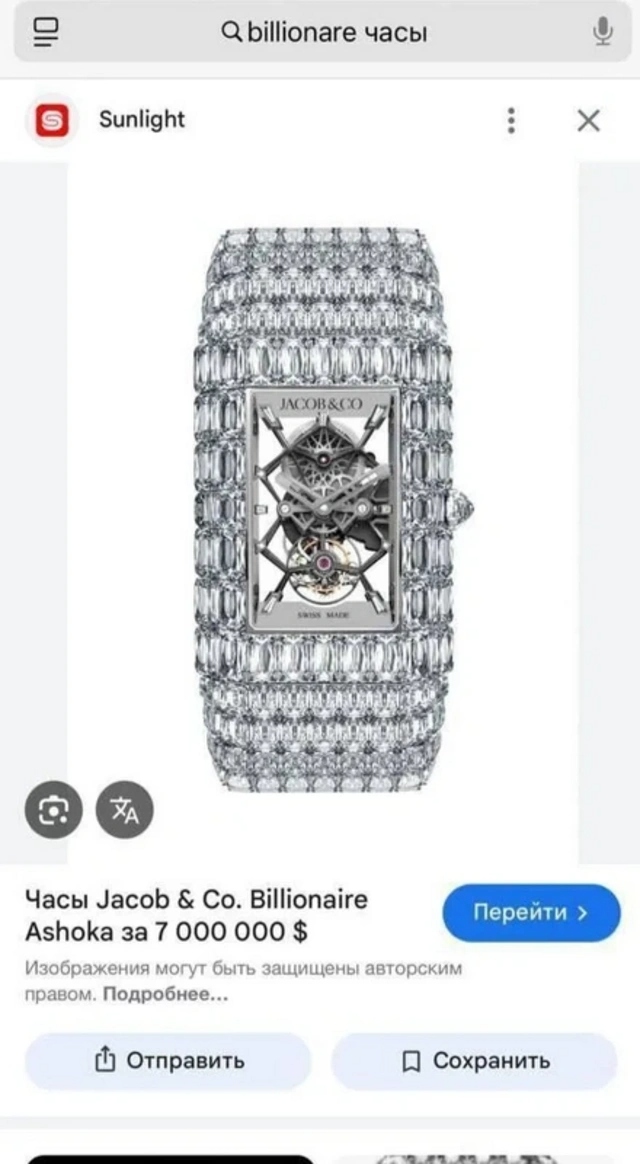Open the three-dot overflow menu
The height and width of the screenshot is (1164, 640).
coord(511,120)
